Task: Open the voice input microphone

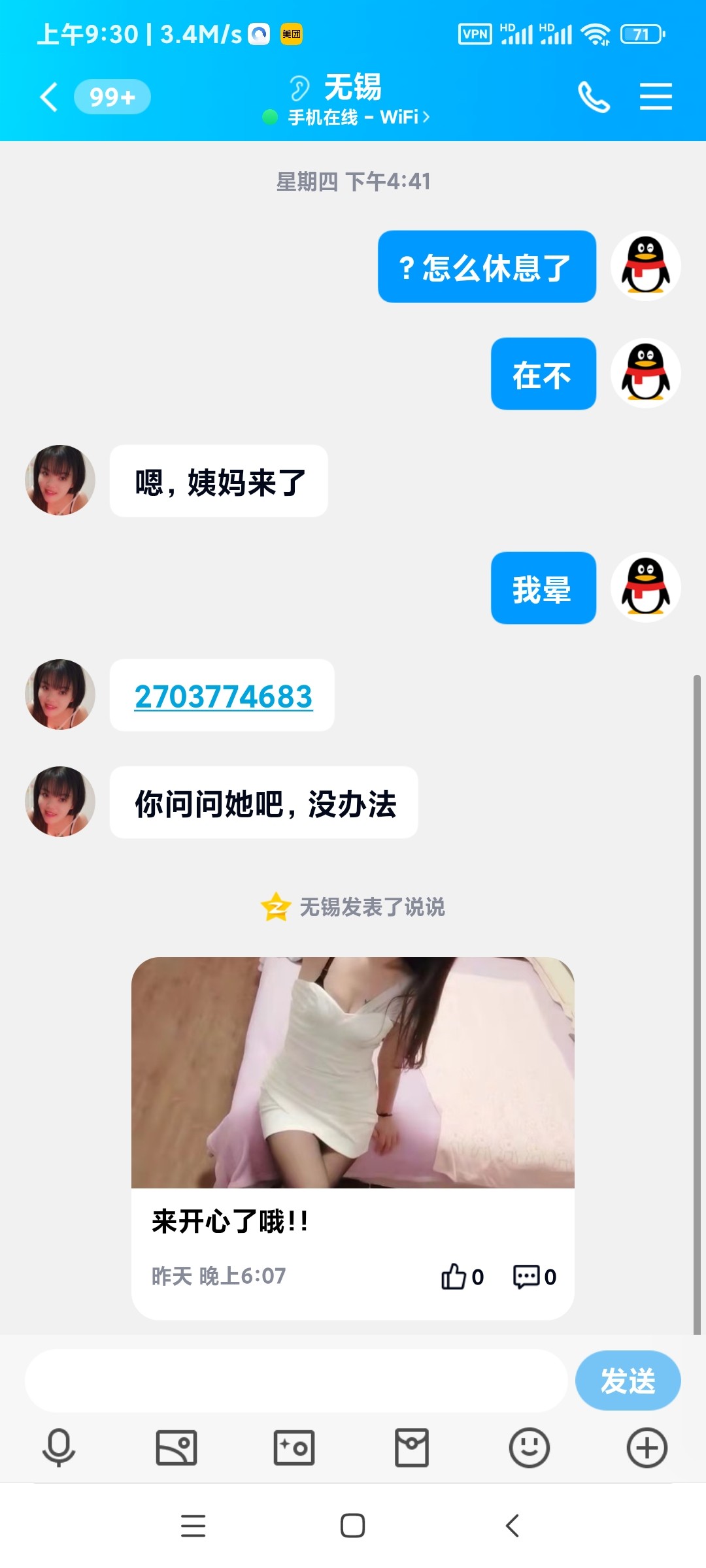Action: 59,1448
